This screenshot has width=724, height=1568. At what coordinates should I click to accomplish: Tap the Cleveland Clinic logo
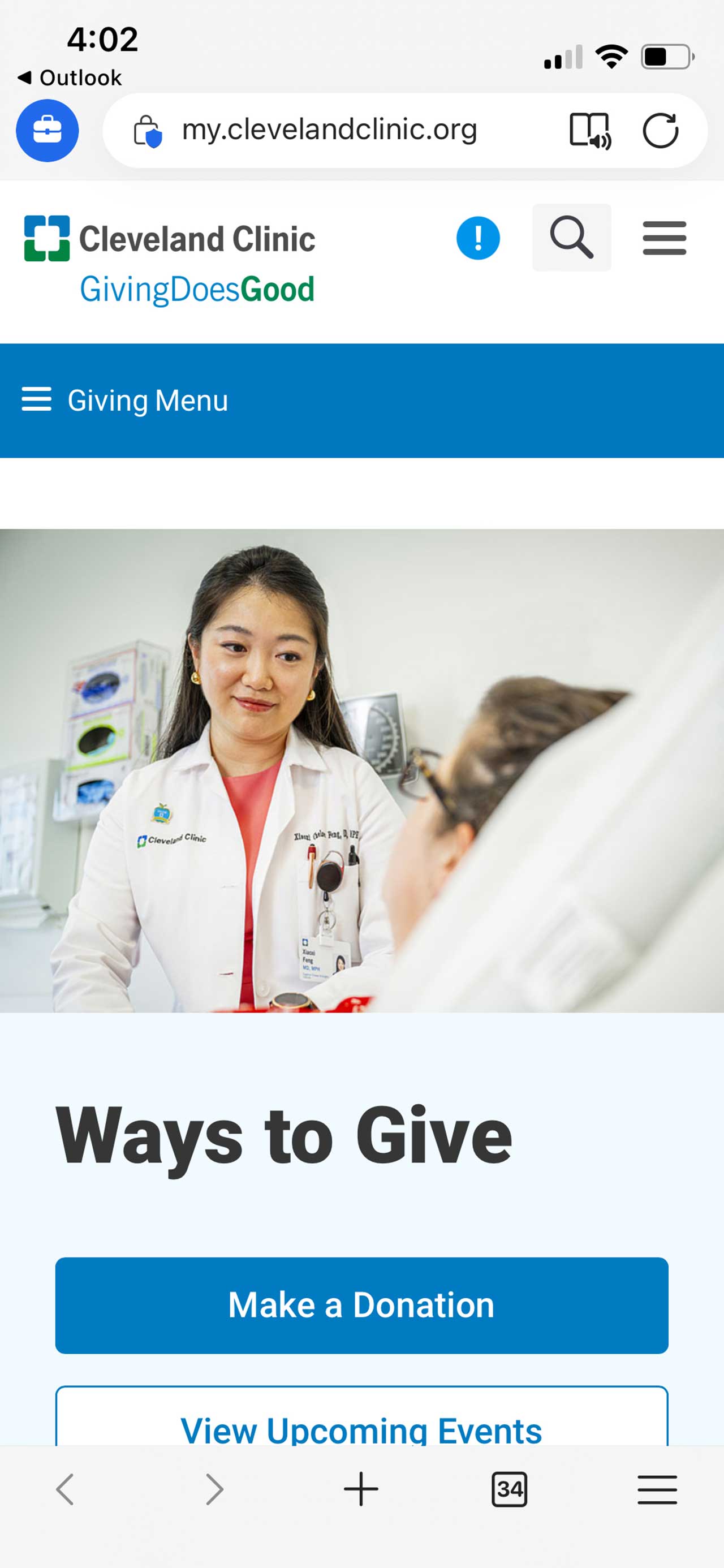tap(170, 239)
